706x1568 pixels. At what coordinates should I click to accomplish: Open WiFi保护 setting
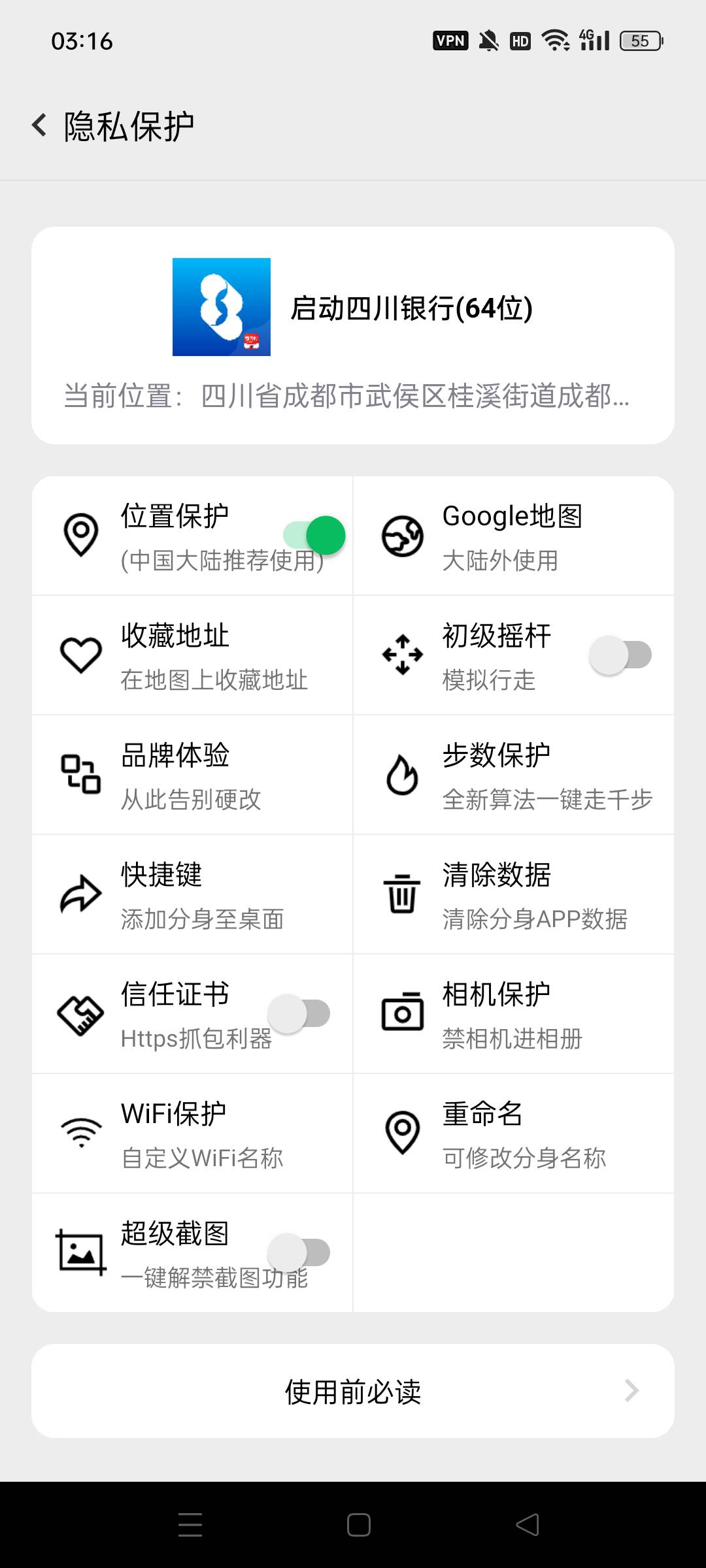[x=192, y=1134]
